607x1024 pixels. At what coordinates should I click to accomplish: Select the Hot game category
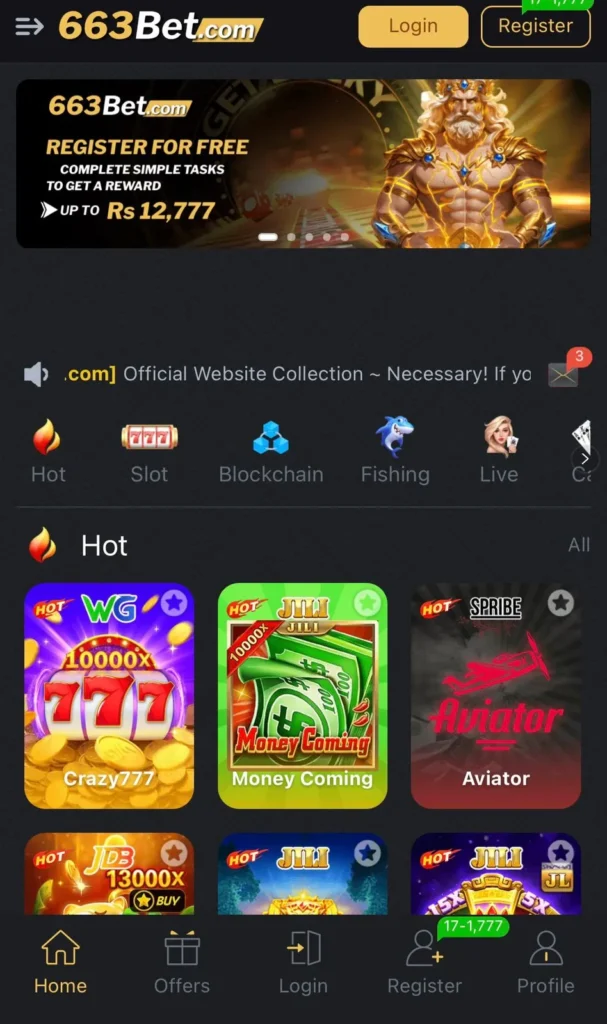[x=47, y=451]
